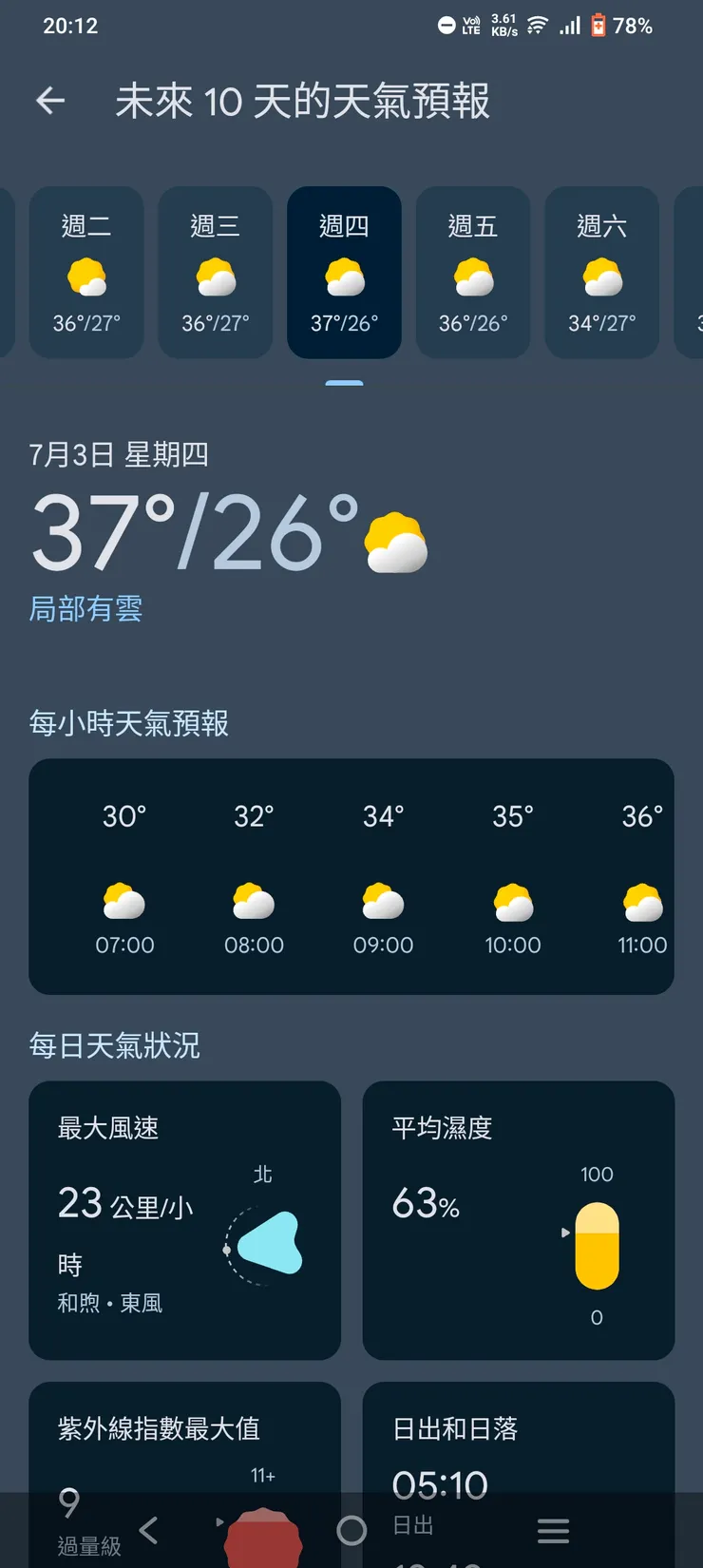Select the highlighted 週四 day card

click(x=344, y=273)
